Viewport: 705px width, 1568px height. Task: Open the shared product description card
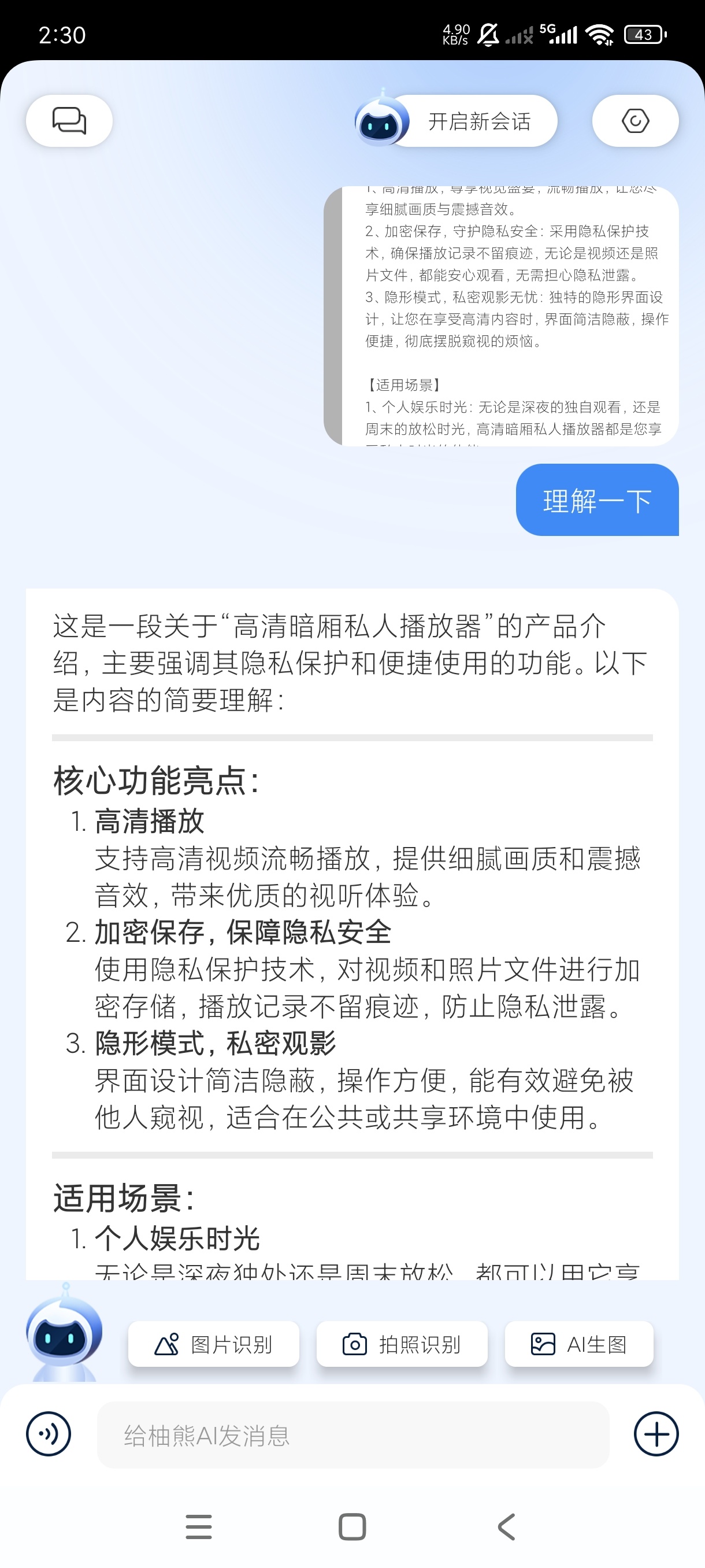point(501,316)
